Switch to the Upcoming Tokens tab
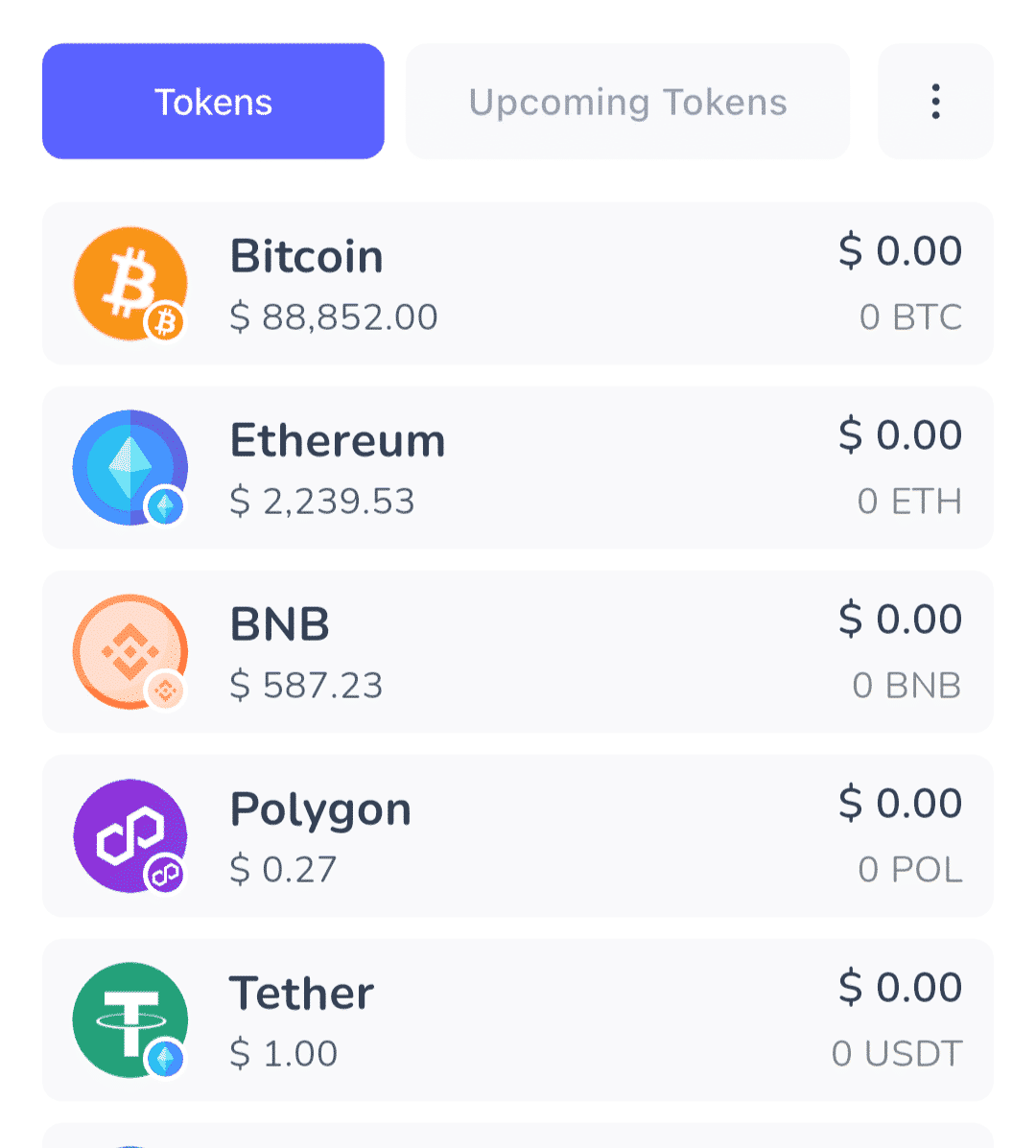The image size is (1036, 1148). 627,102
